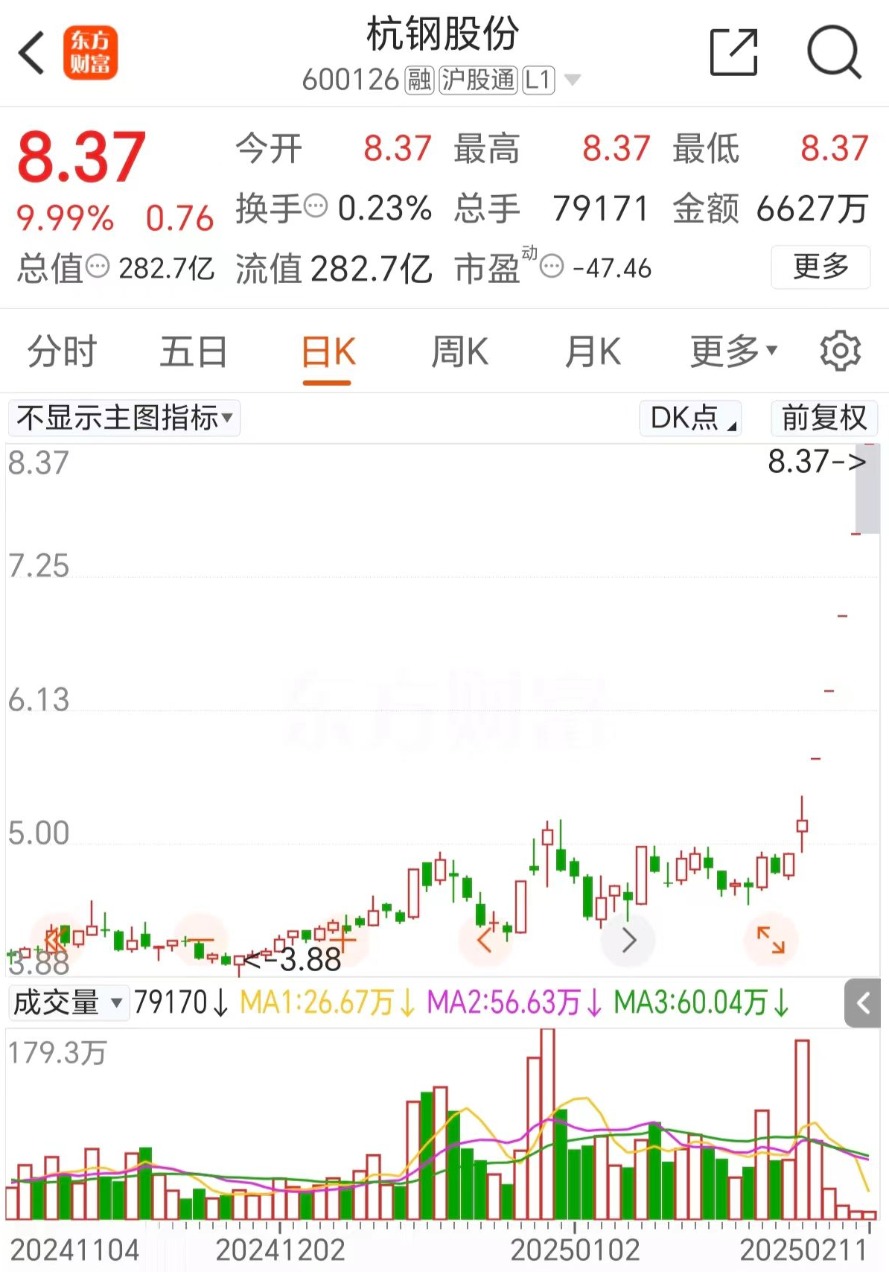This screenshot has width=889, height=1272.
Task: Expand the side panel arrow
Action: (x=863, y=1003)
